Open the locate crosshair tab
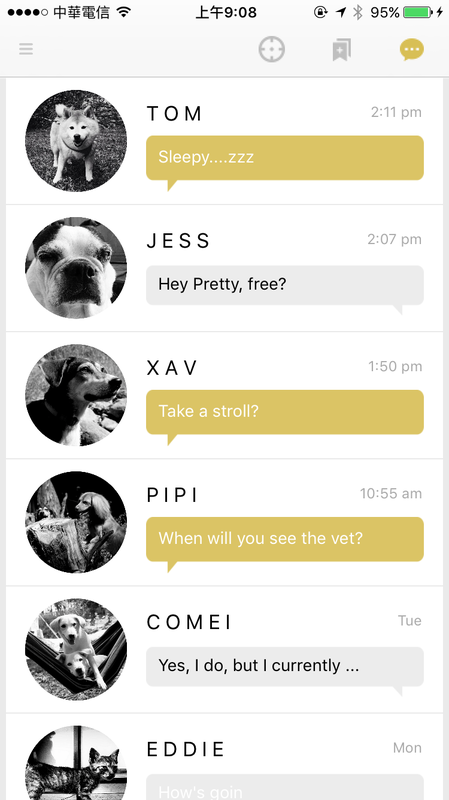This screenshot has height=800, width=449. [271, 49]
